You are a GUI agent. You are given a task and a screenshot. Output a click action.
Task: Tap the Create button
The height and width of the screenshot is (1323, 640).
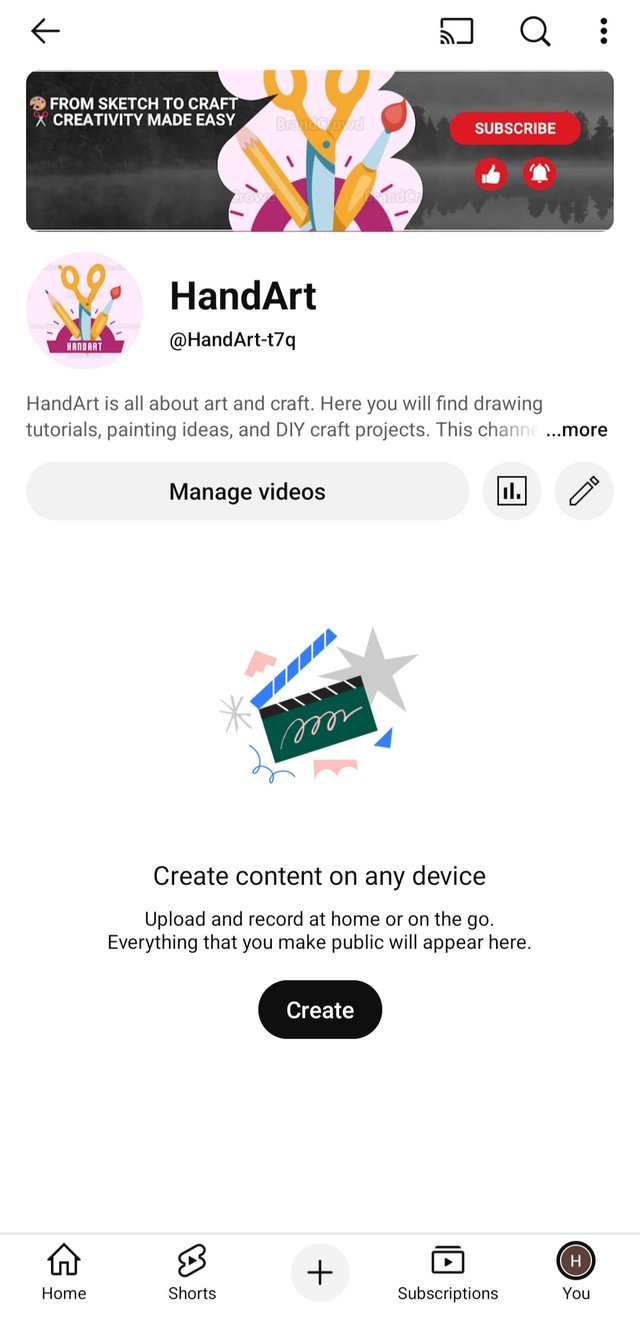320,1010
